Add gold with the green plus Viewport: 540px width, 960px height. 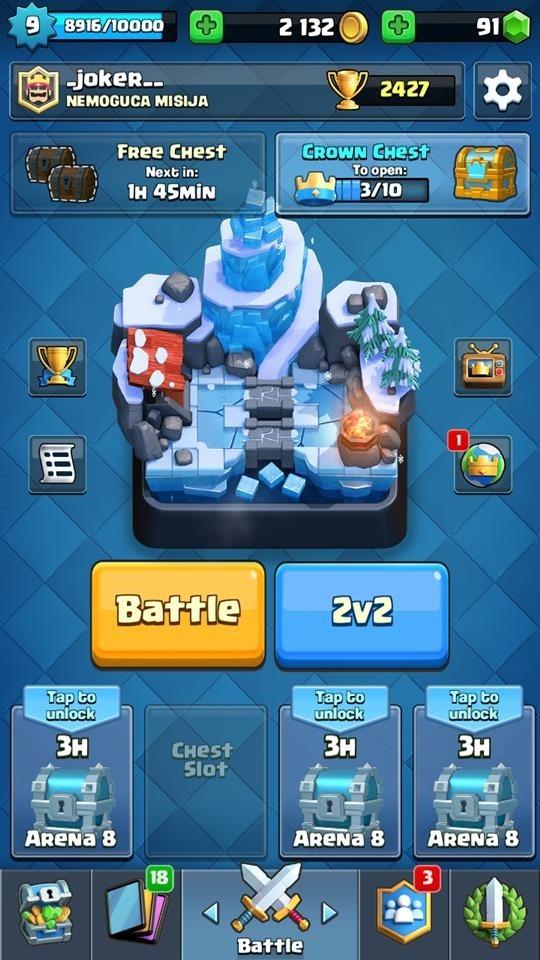click(206, 27)
